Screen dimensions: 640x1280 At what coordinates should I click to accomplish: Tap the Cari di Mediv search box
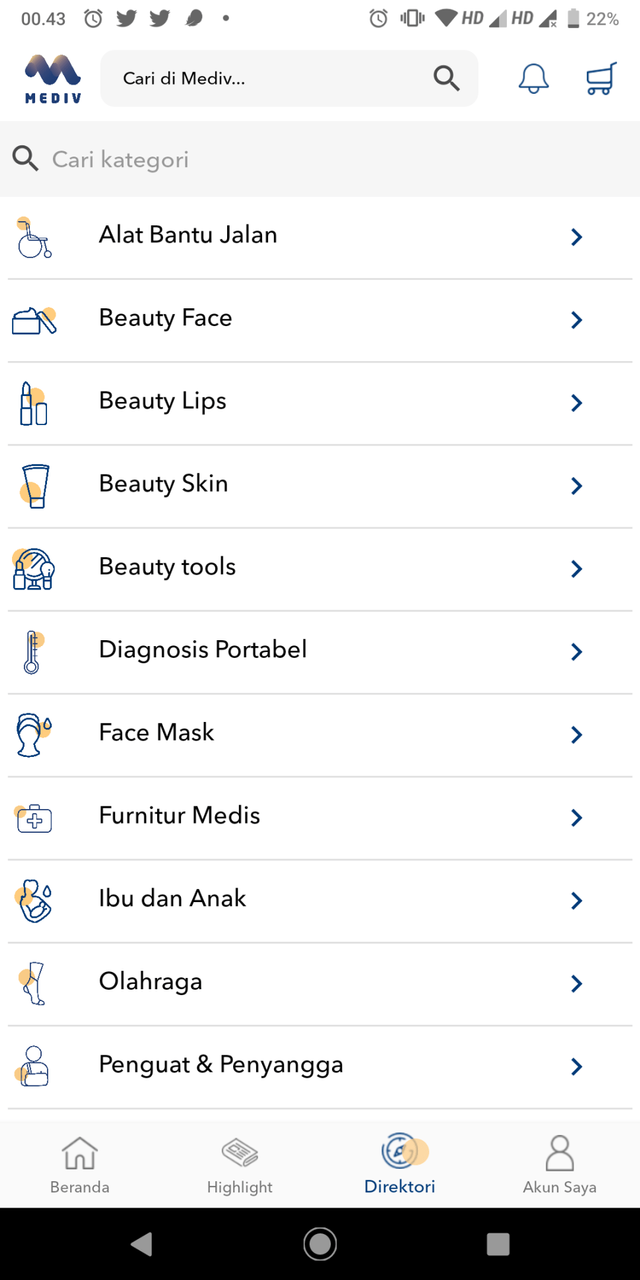[x=289, y=78]
